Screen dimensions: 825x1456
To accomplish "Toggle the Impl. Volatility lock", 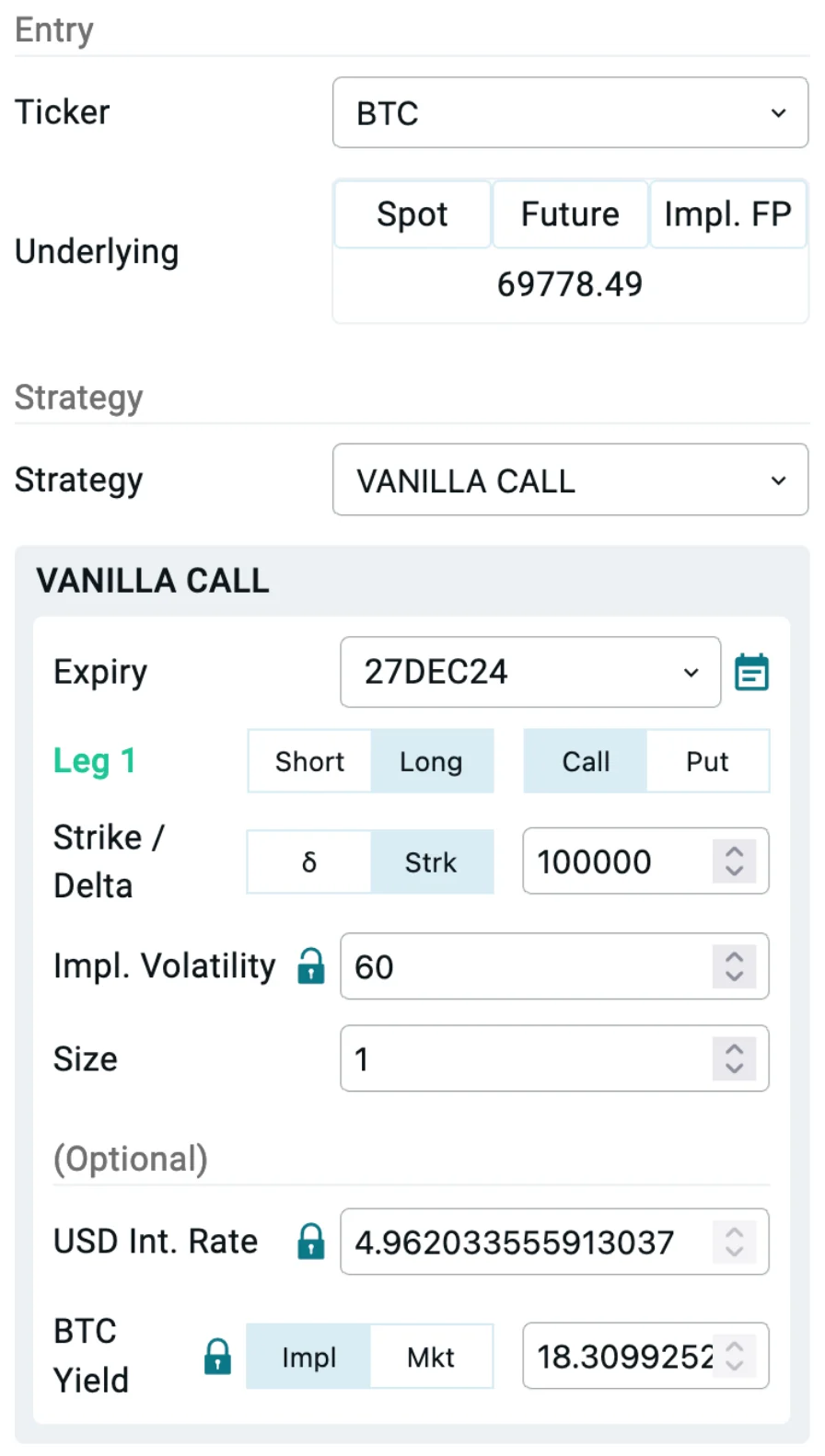I will coord(311,966).
